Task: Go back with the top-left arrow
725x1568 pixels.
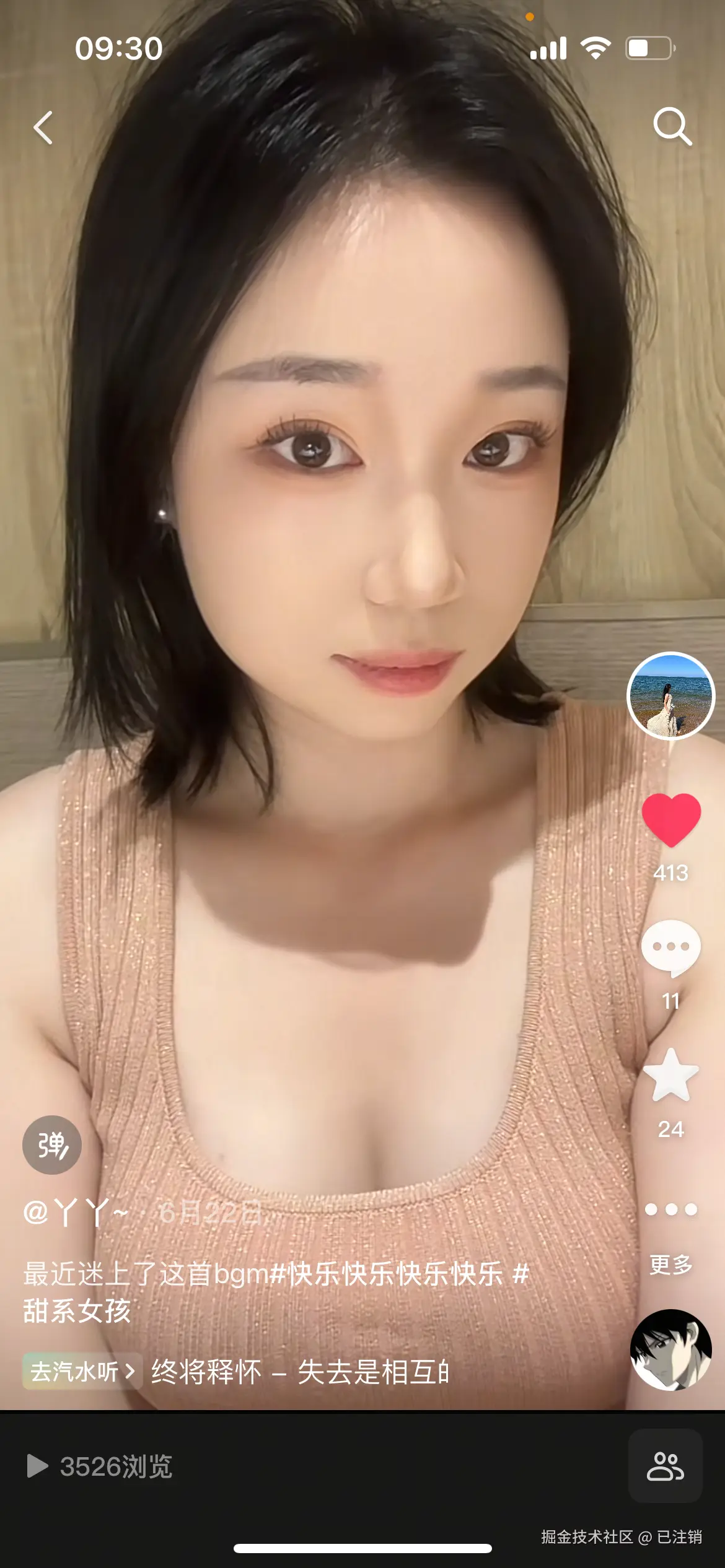Action: (43, 128)
